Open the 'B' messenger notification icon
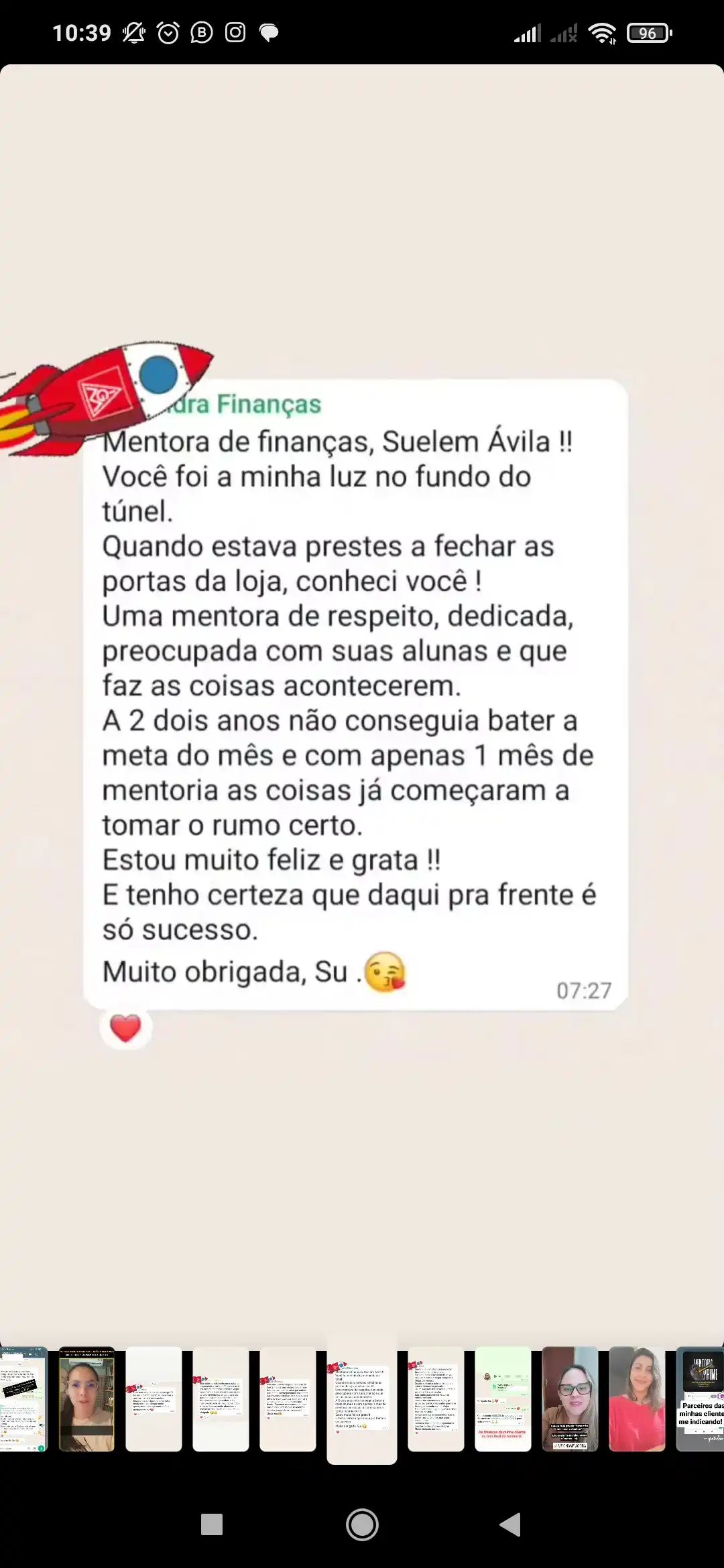The width and height of the screenshot is (724, 1568). [x=203, y=32]
